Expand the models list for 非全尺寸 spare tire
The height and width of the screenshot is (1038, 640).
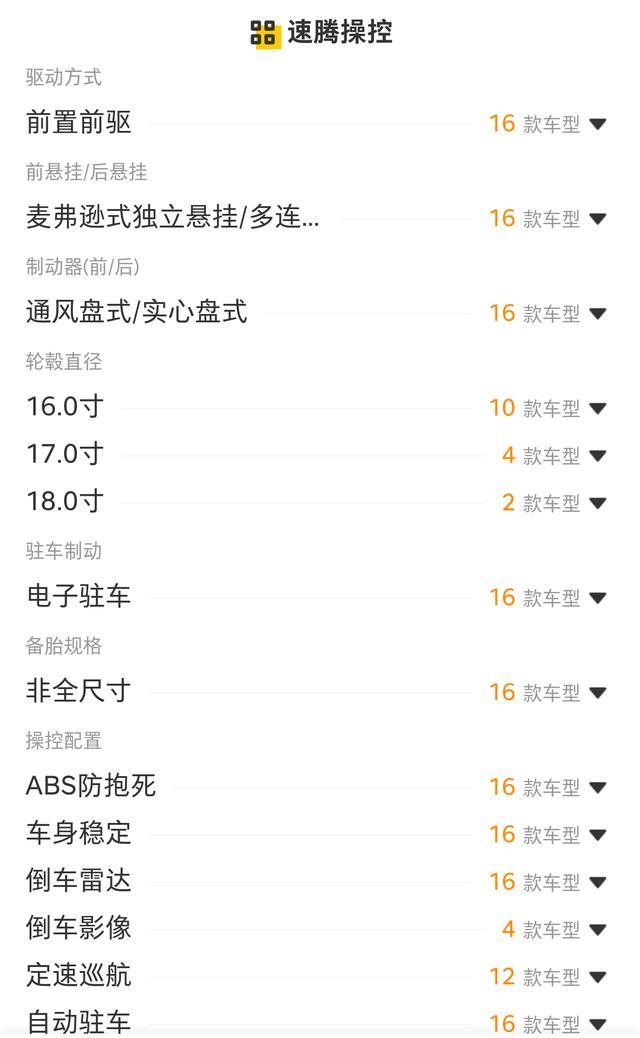click(547, 692)
